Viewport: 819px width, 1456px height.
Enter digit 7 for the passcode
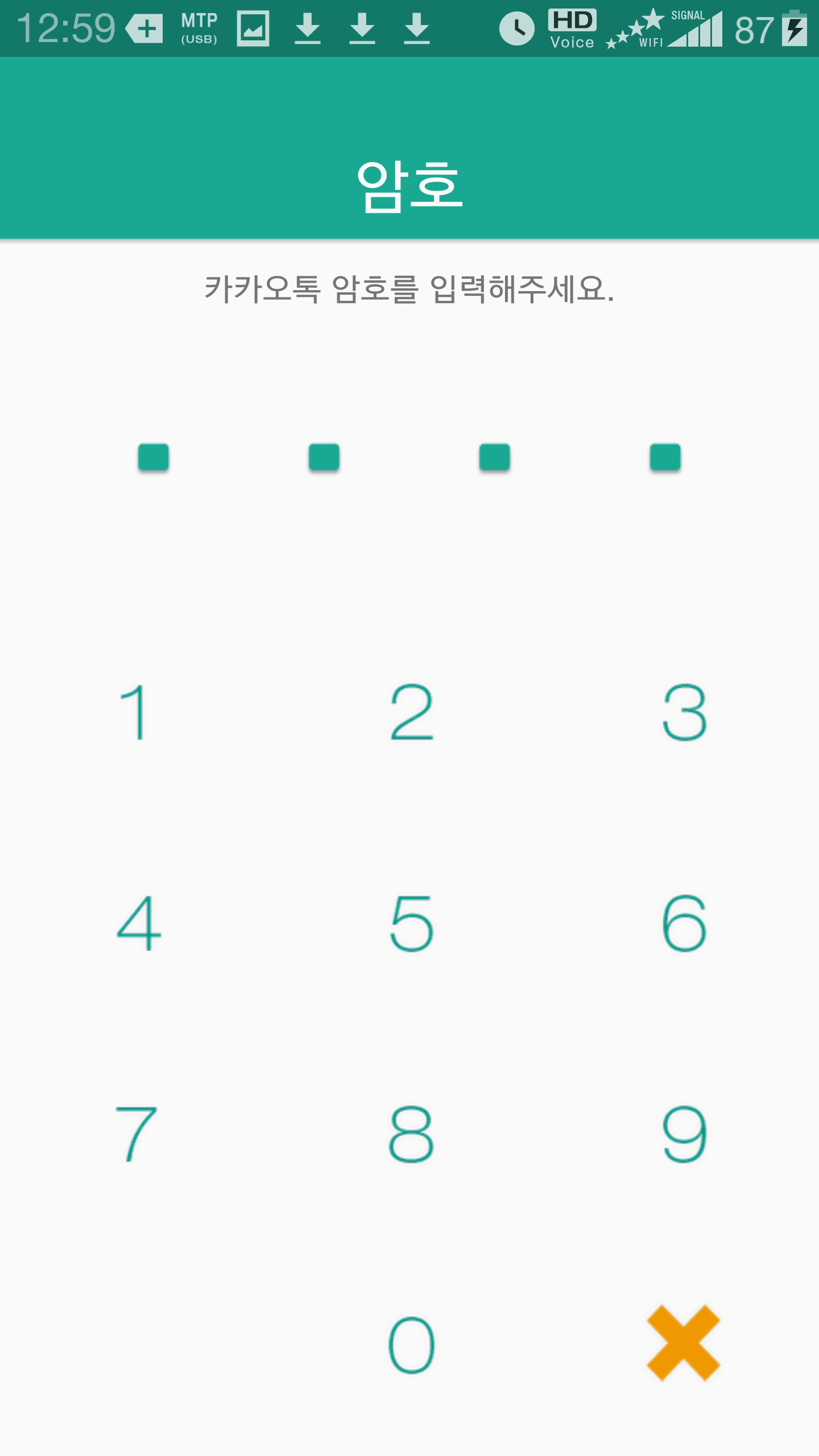point(135,1134)
